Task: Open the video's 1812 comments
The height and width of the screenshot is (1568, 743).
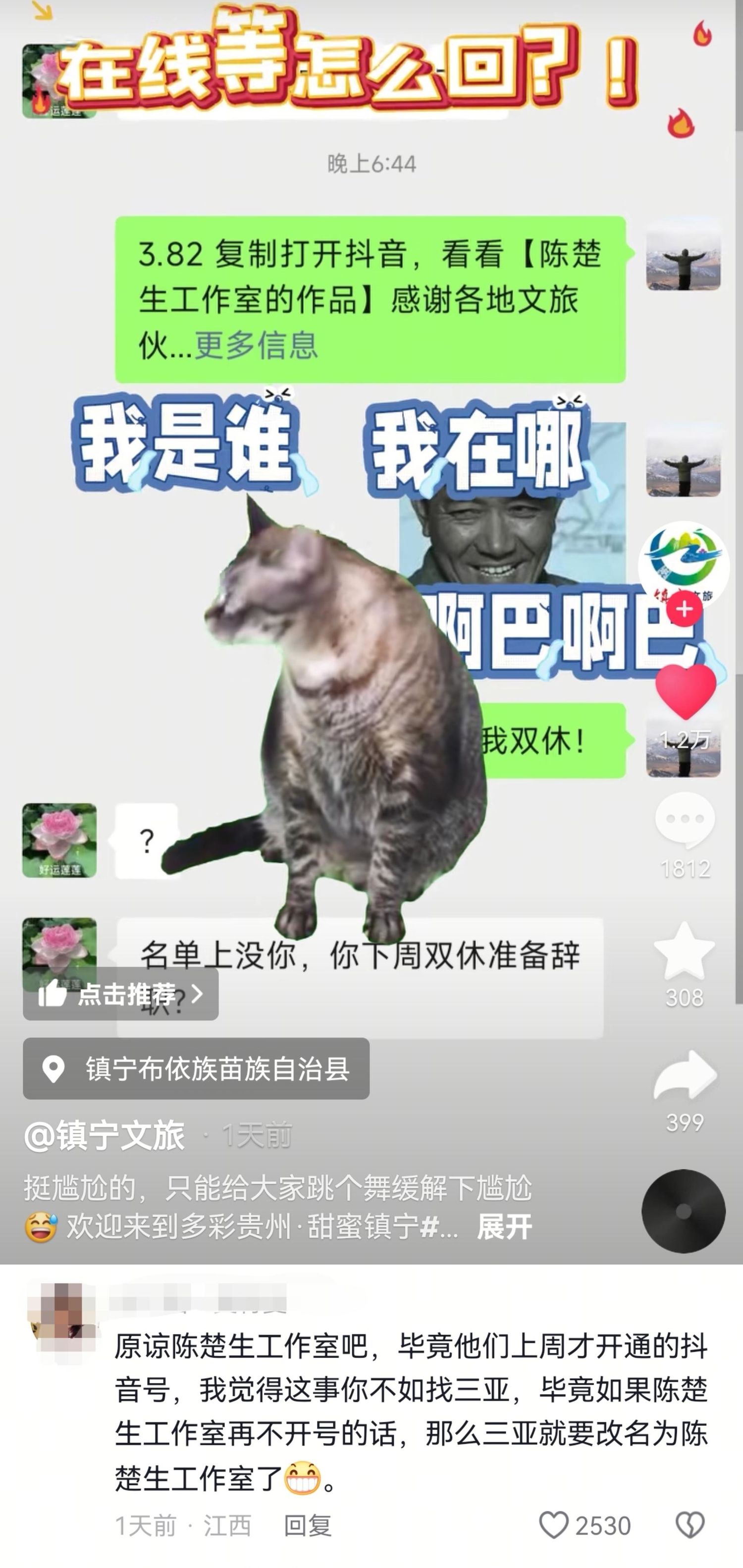Action: pos(685,821)
